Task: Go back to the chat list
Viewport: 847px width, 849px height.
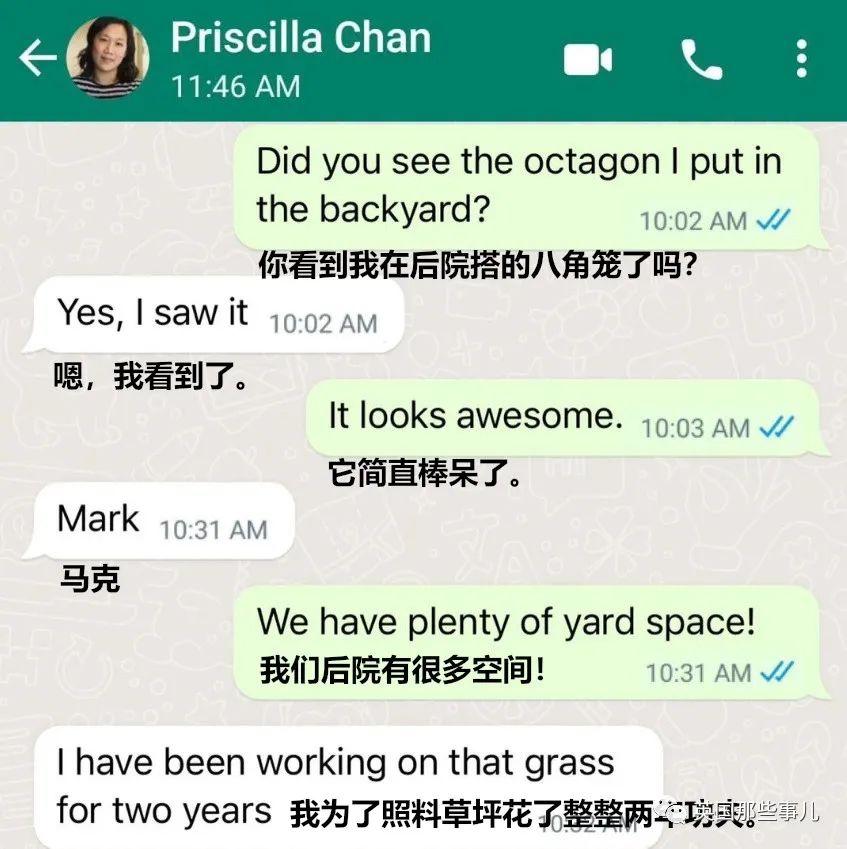Action: tap(37, 60)
